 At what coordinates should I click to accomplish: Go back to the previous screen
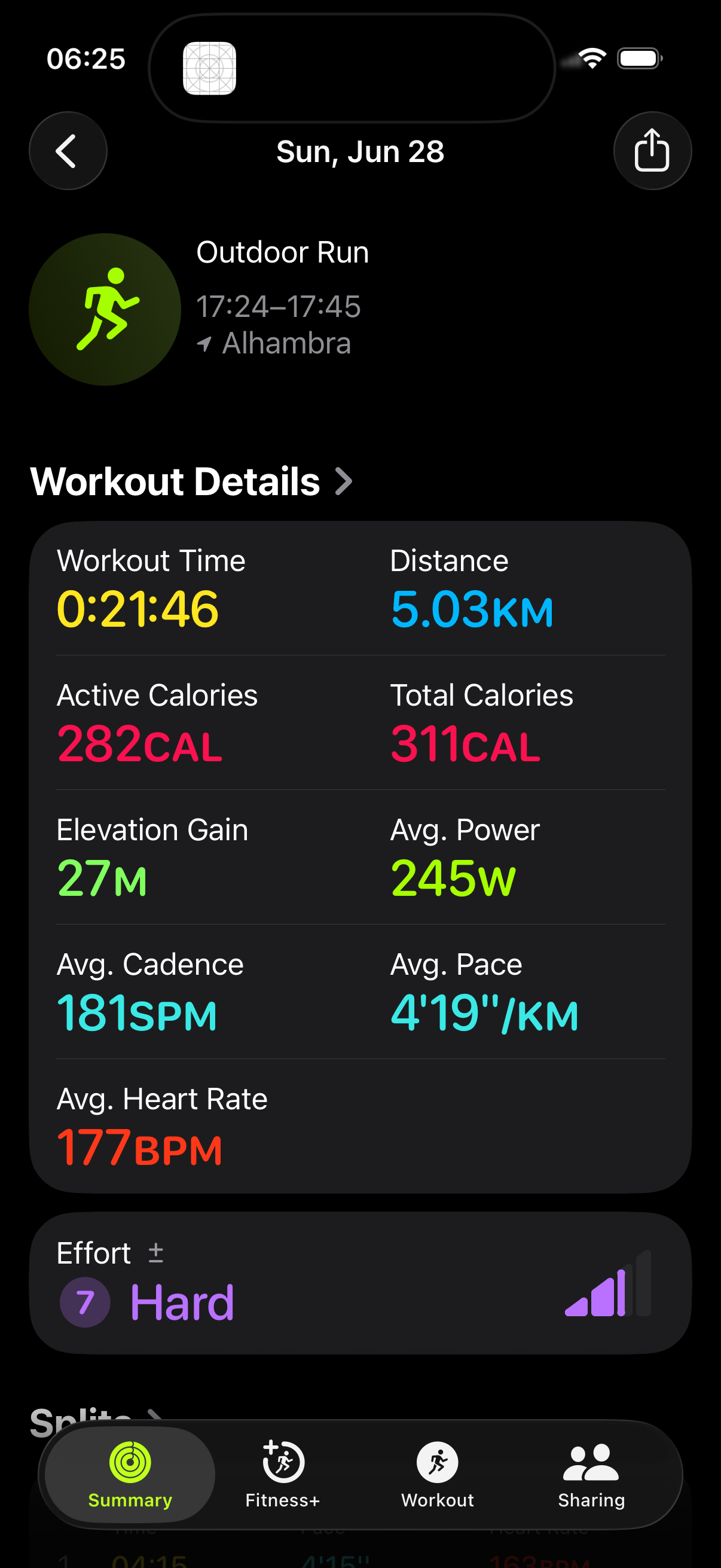point(68,151)
